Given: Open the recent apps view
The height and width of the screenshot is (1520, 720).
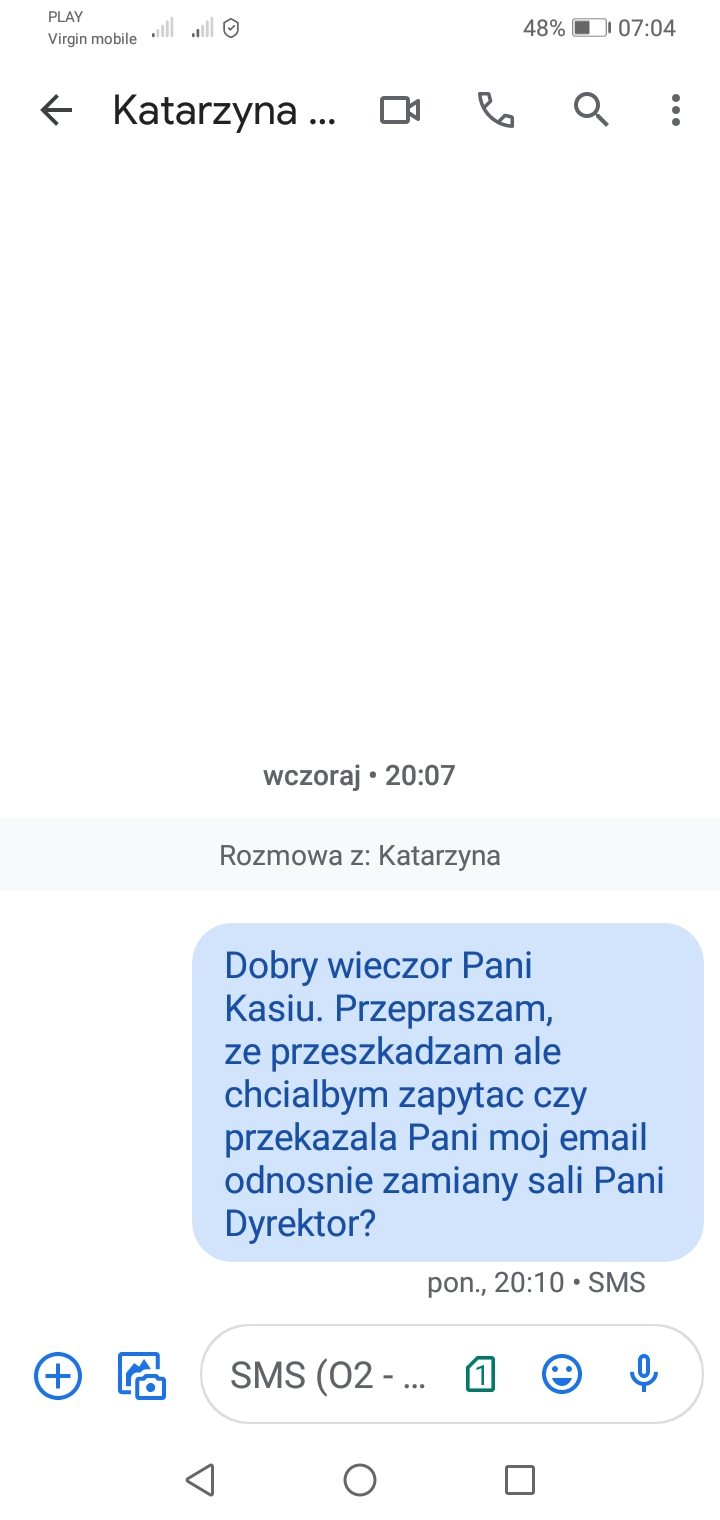Looking at the screenshot, I should (520, 1479).
